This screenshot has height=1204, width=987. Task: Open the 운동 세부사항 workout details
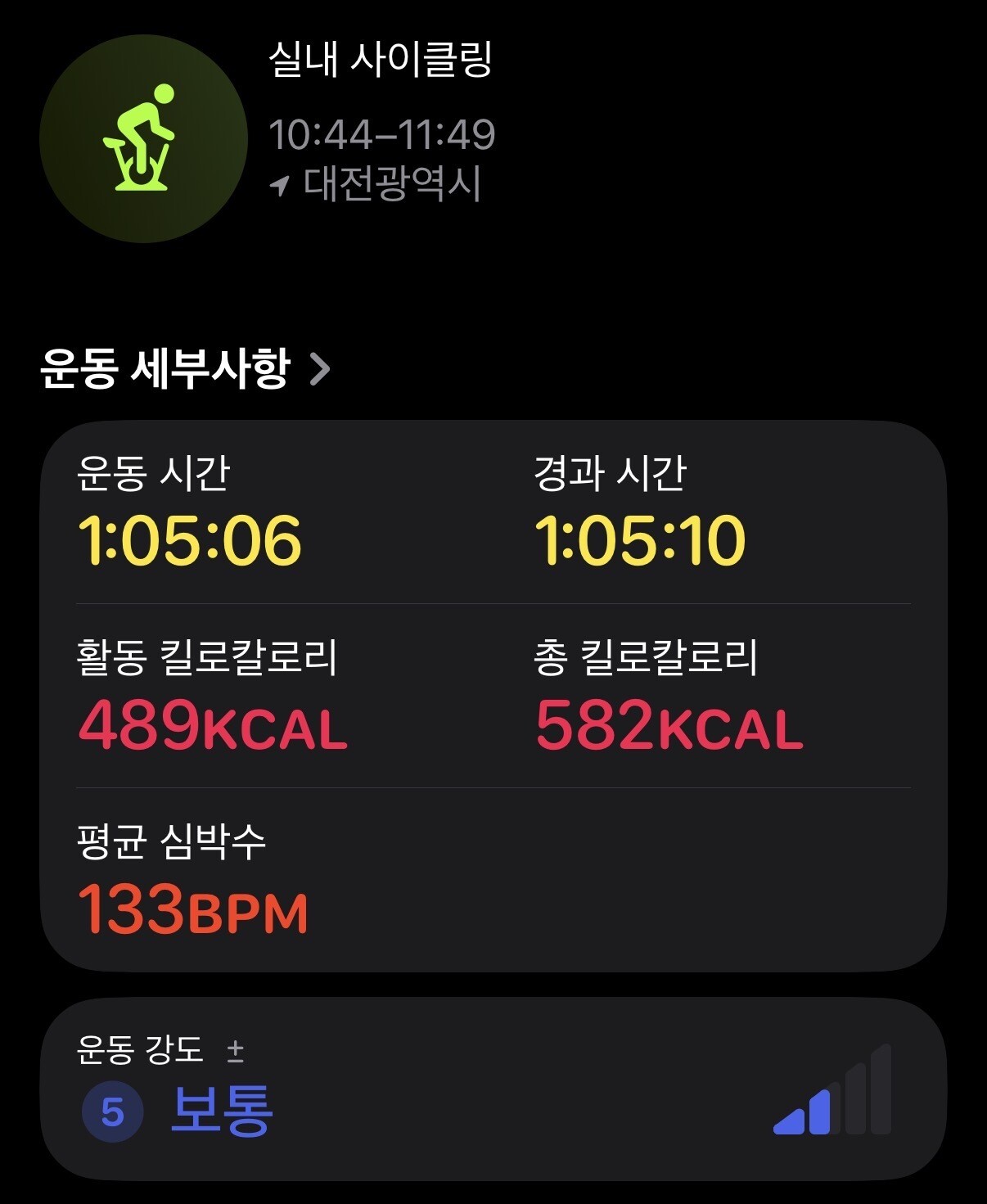click(x=185, y=368)
